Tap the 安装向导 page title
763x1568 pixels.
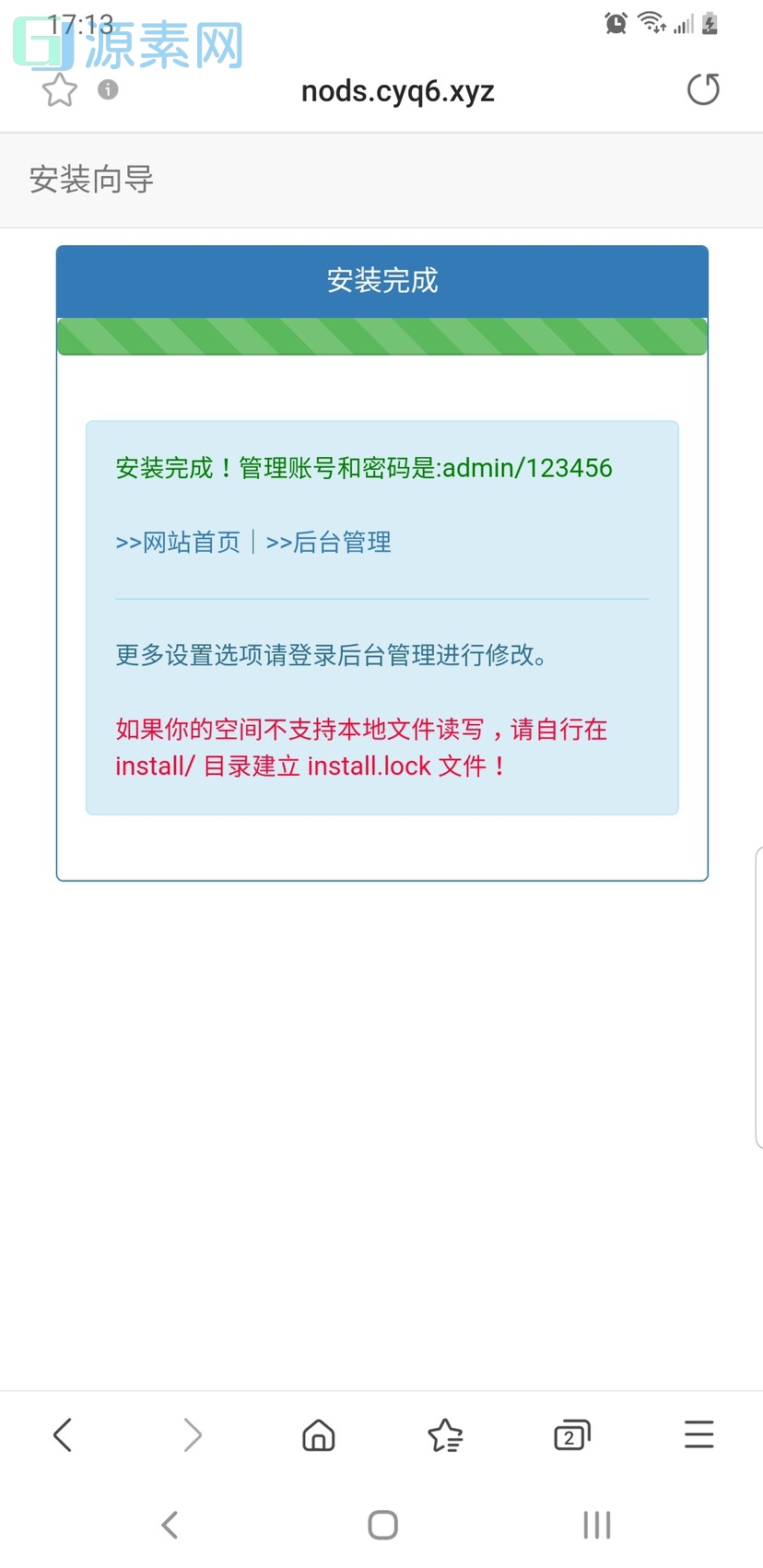tap(91, 180)
